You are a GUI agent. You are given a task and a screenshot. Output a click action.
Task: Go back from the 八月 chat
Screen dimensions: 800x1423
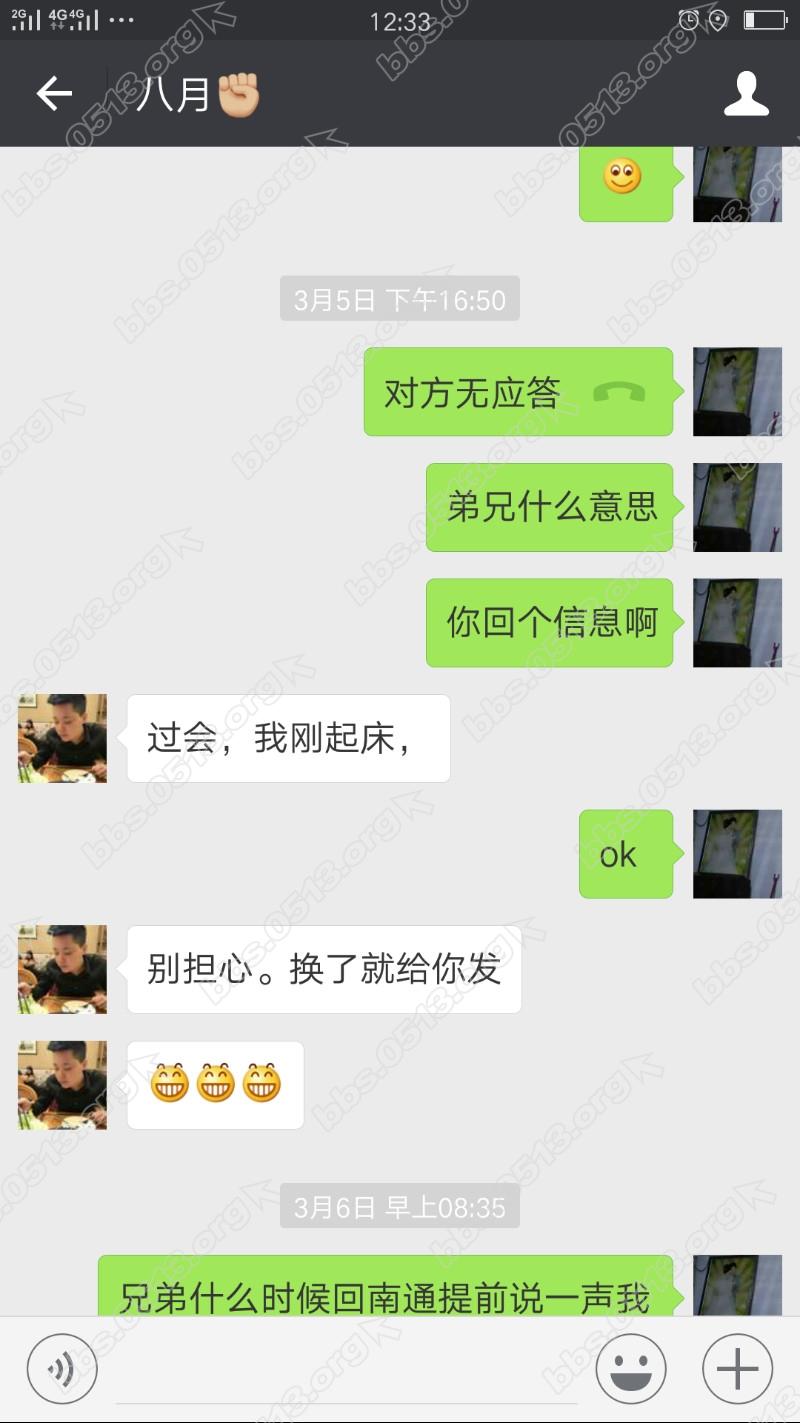(54, 94)
